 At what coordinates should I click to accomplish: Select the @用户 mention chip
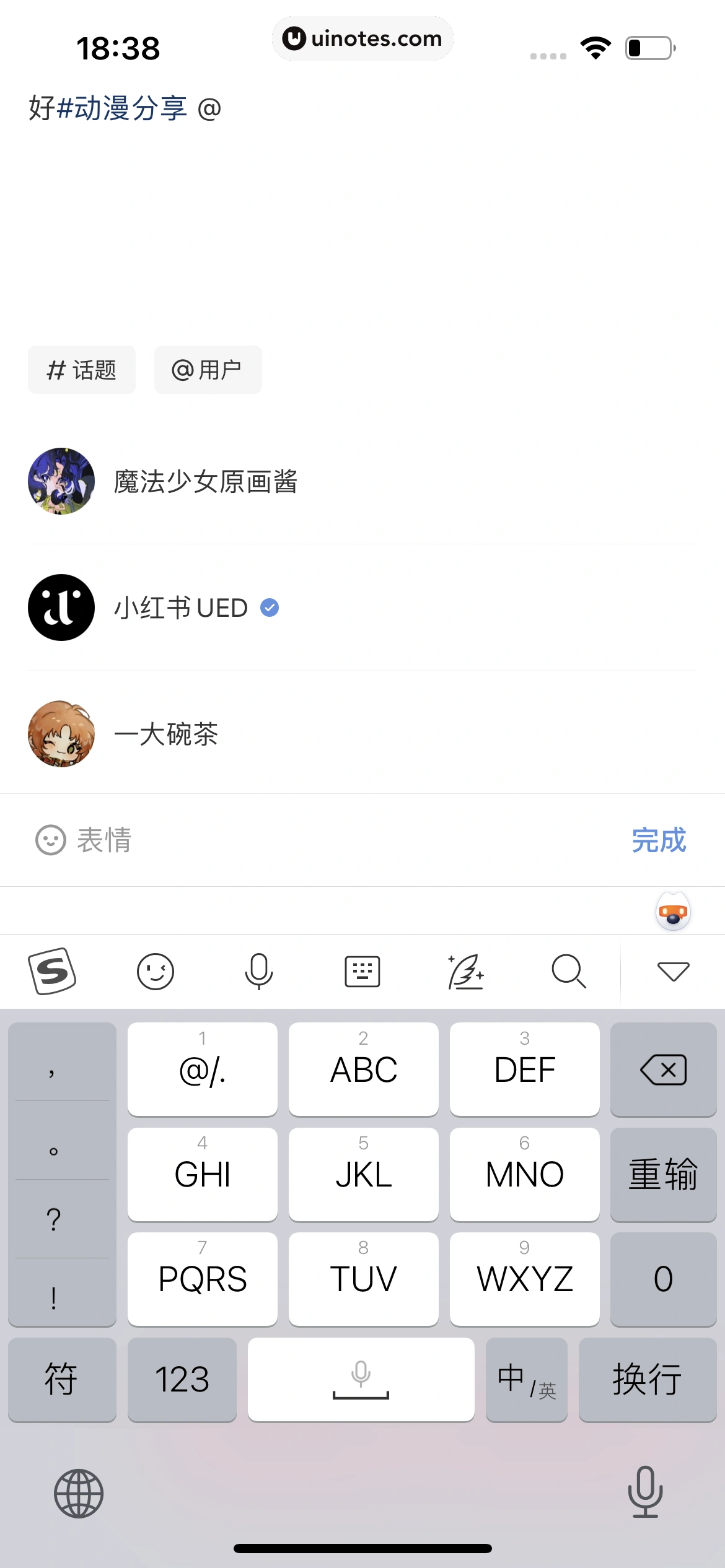(x=208, y=369)
